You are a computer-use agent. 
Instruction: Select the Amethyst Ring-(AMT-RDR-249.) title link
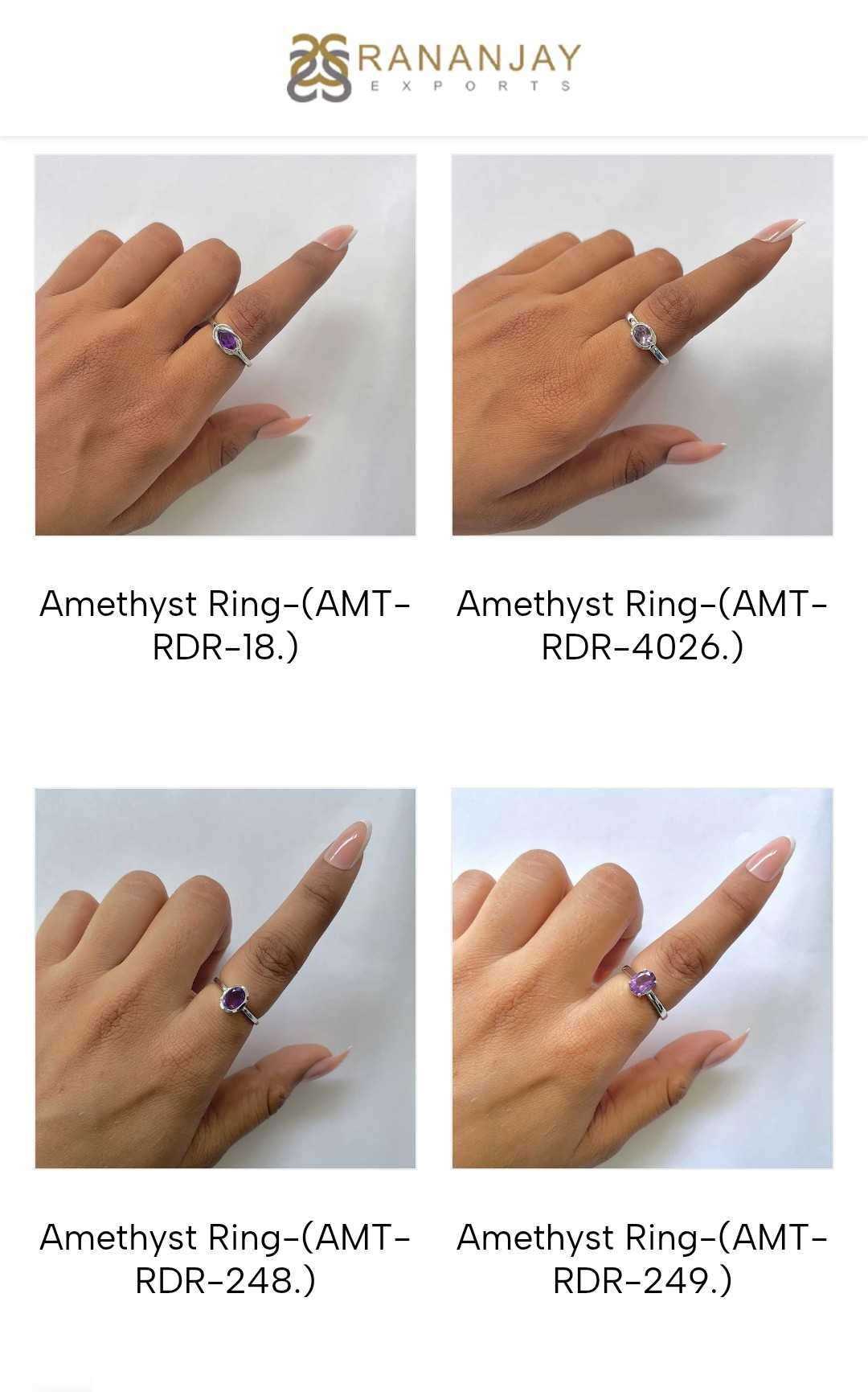point(642,1259)
